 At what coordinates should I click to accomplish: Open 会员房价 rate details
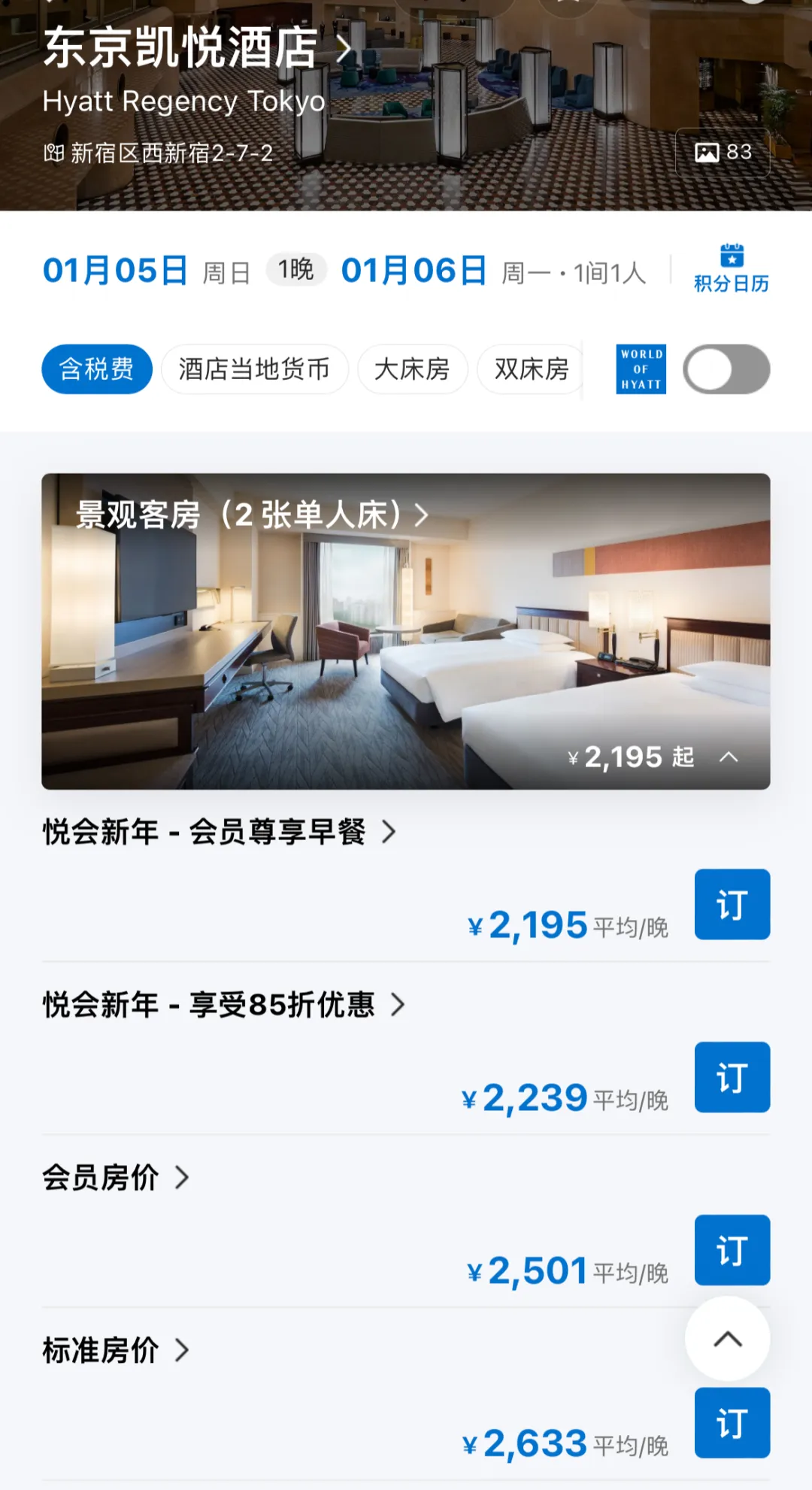116,1178
